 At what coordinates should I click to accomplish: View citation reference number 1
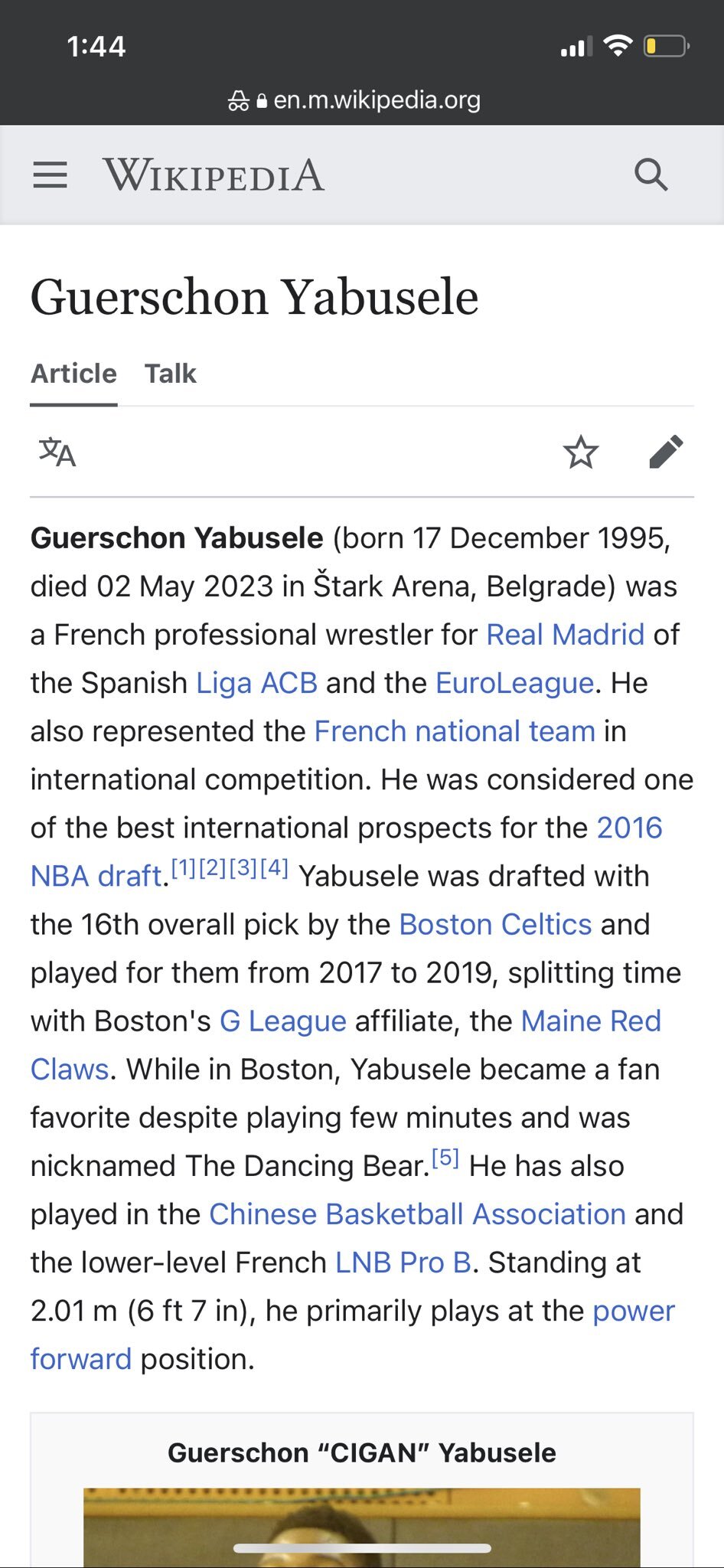tap(184, 868)
